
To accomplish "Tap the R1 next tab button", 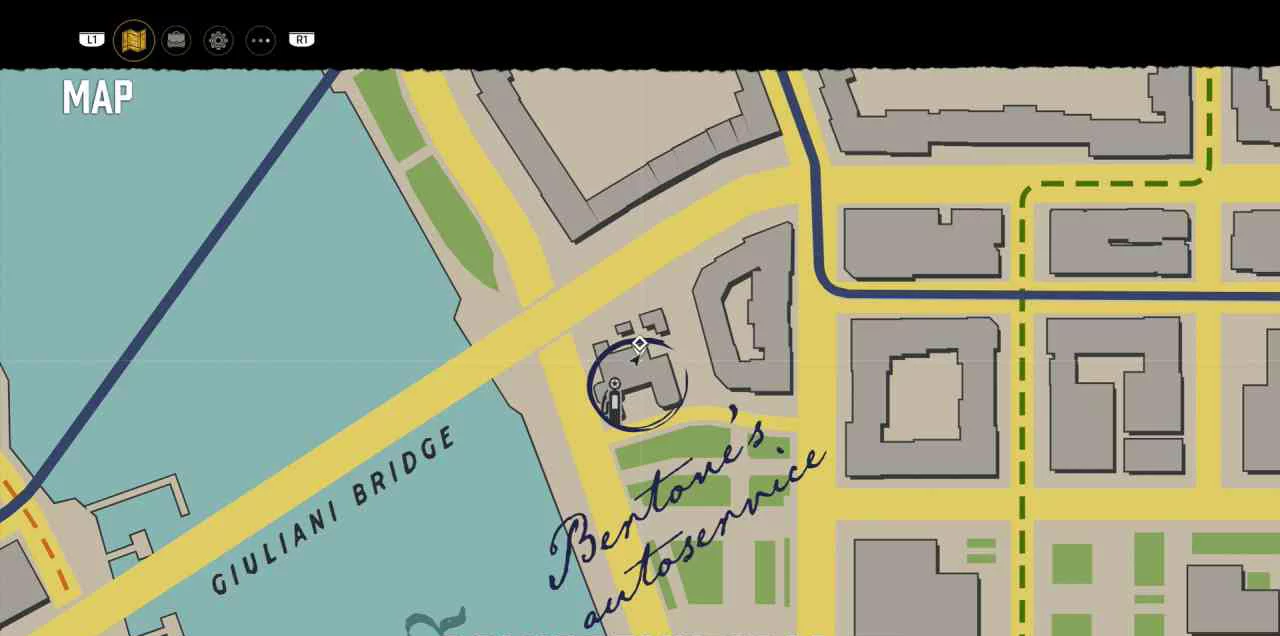I will point(302,40).
